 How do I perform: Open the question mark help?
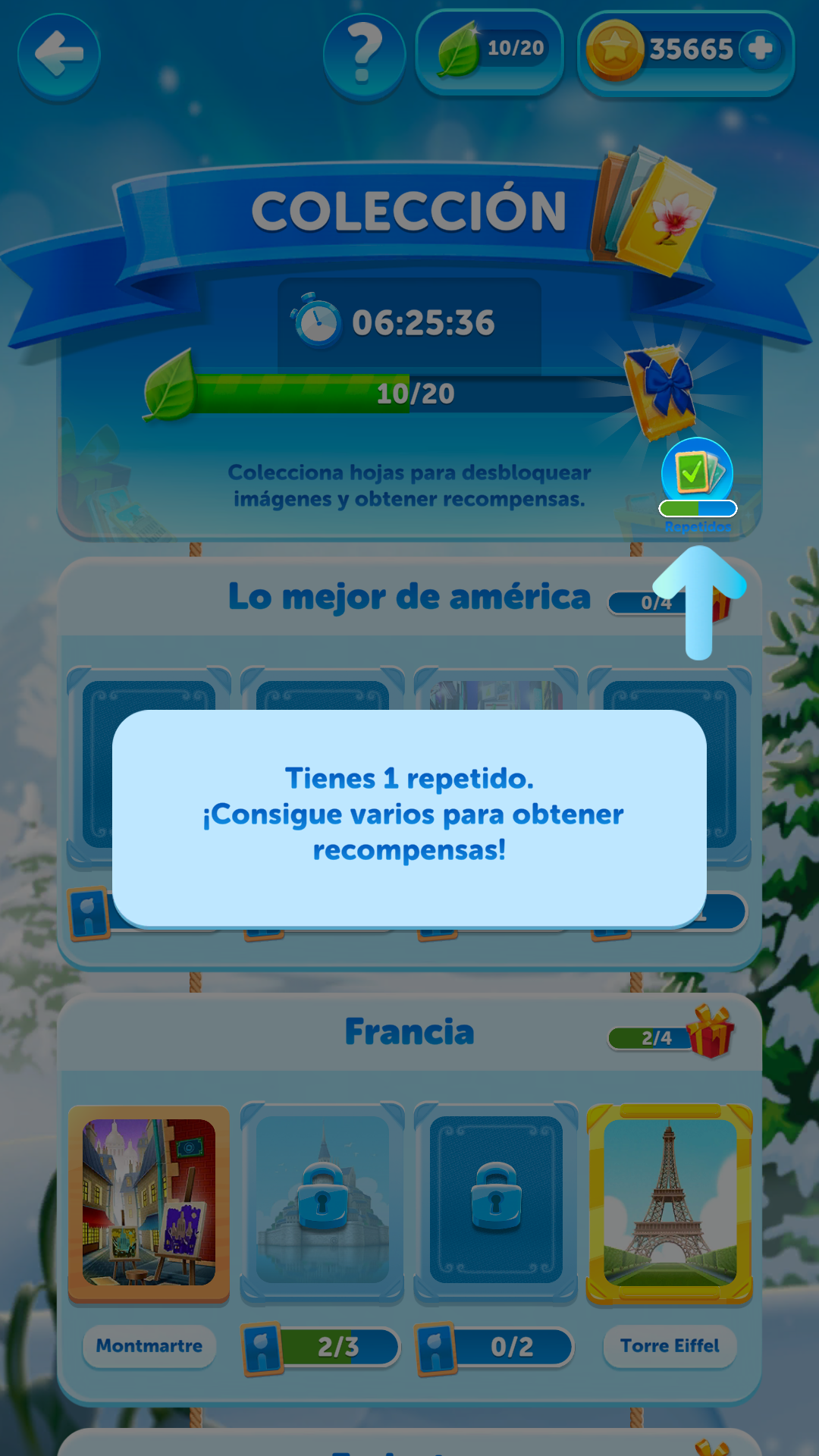364,55
